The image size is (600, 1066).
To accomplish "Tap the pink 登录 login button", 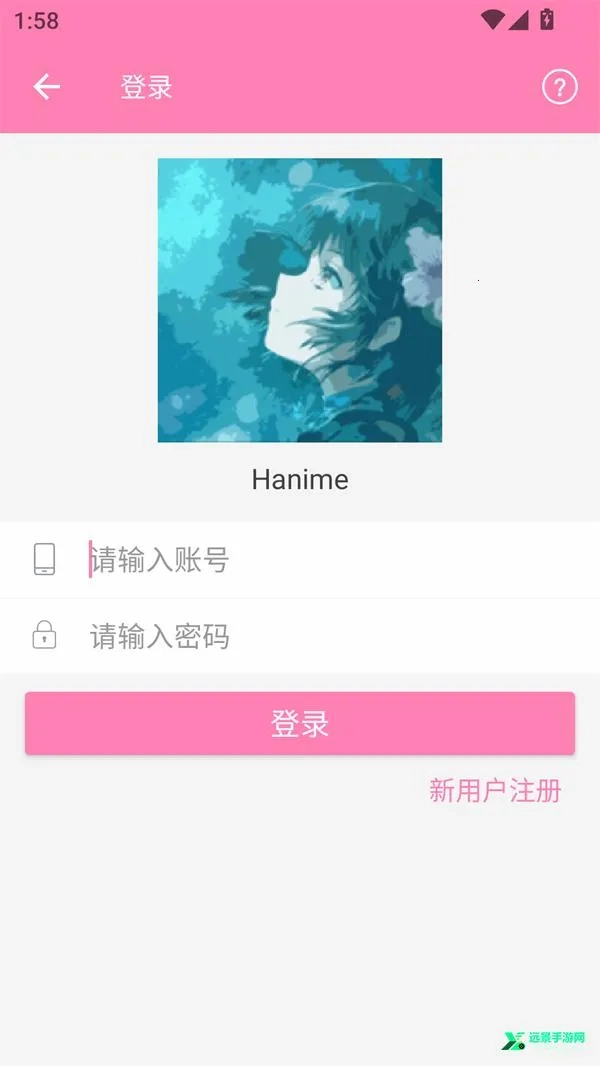I will click(x=300, y=723).
